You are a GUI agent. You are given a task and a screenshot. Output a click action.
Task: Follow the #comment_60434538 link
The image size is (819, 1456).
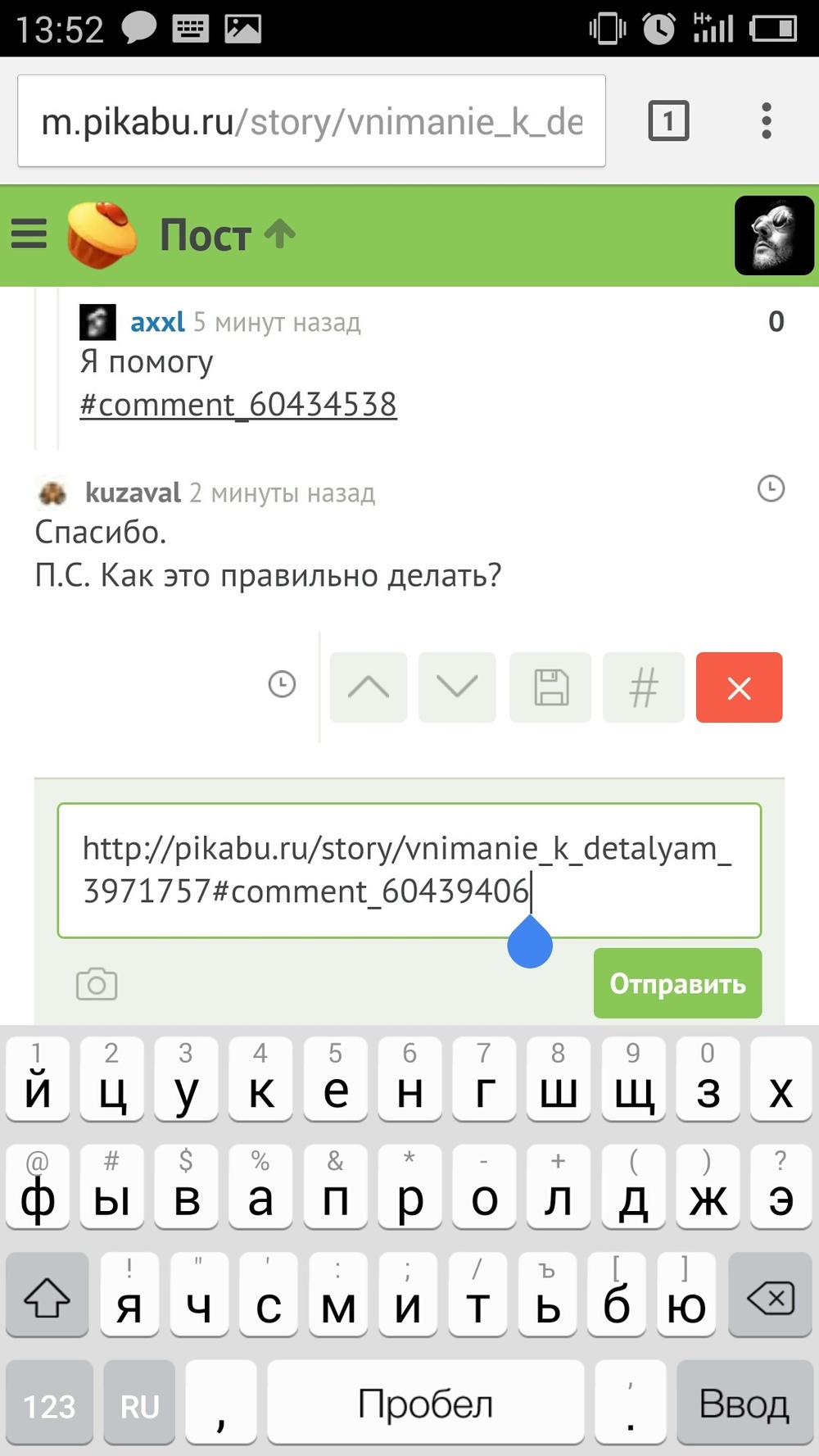click(238, 405)
